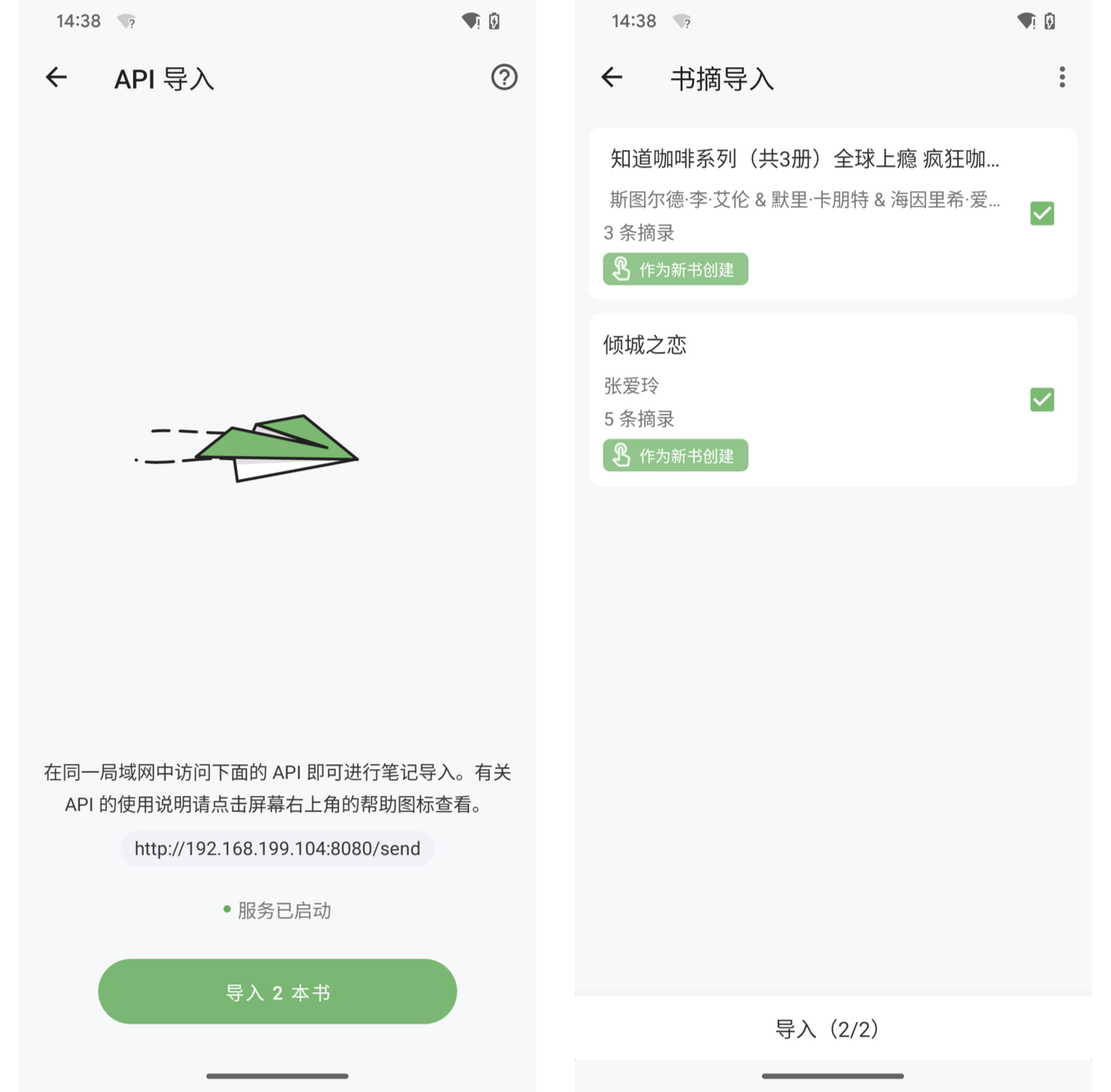Open the overflow menu on 书摘导入
The height and width of the screenshot is (1092, 1111).
[x=1062, y=77]
